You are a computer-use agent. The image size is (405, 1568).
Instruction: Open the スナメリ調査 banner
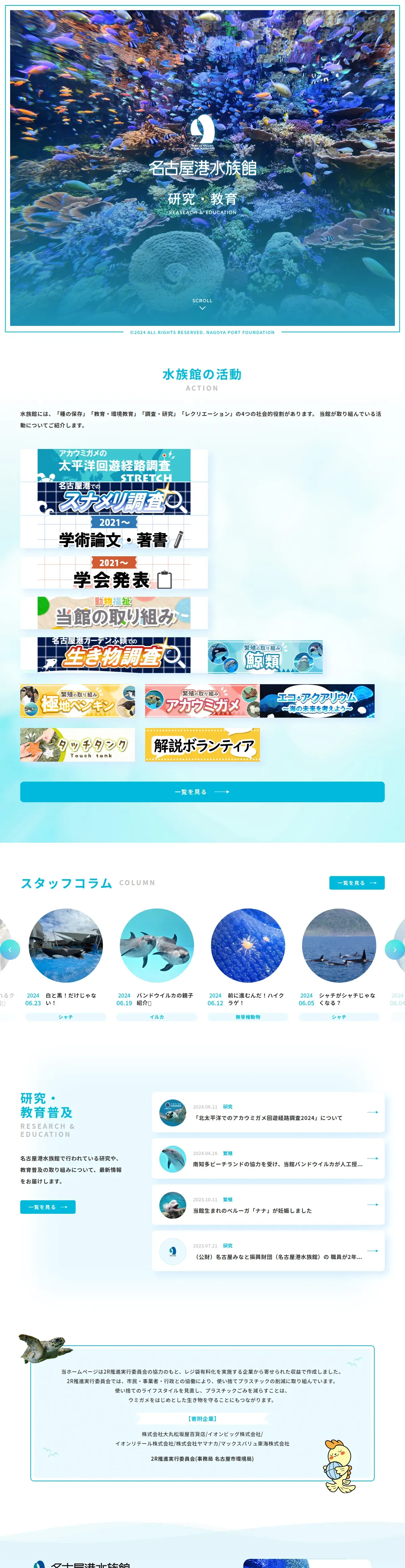click(114, 499)
